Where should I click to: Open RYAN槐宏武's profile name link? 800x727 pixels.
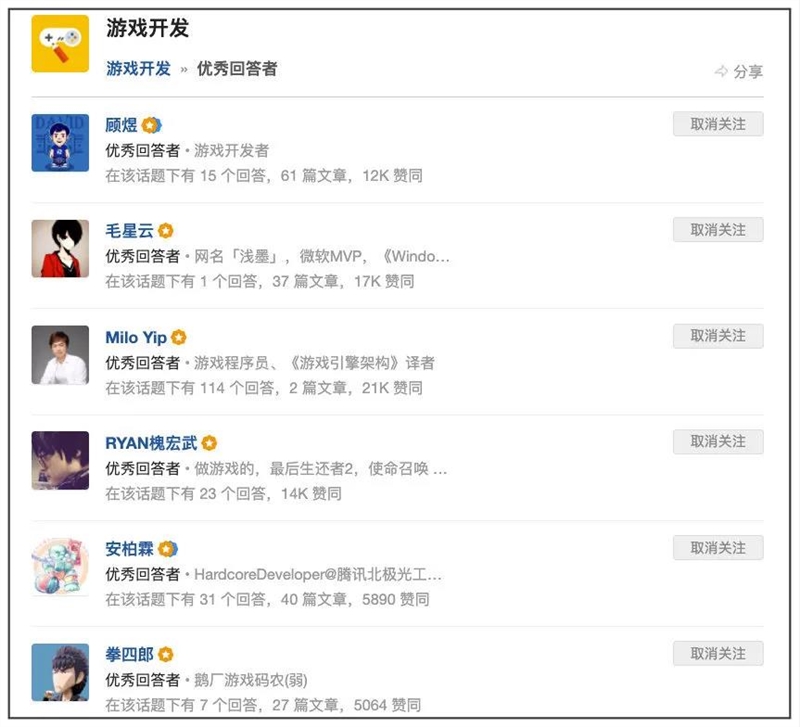click(x=151, y=443)
